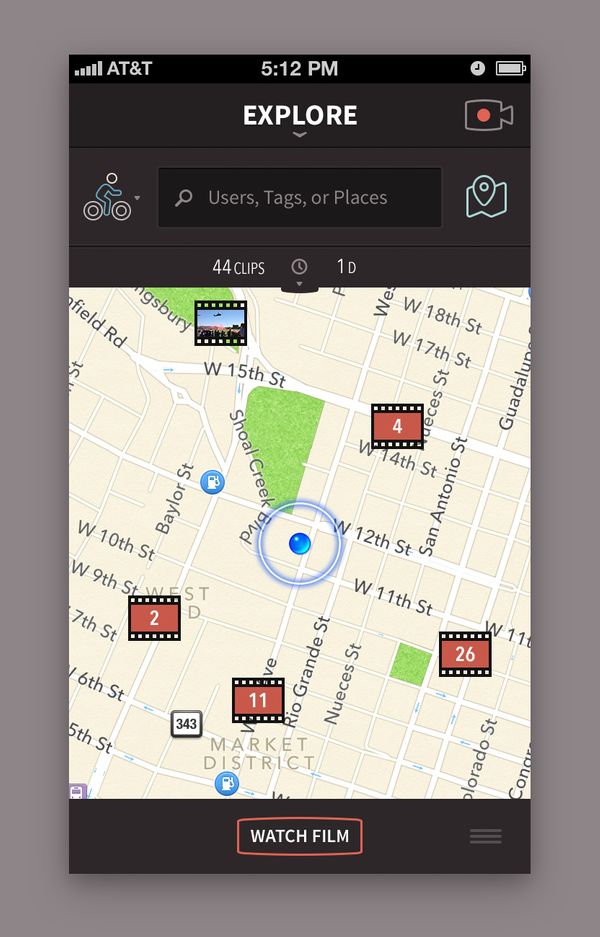Image resolution: width=600 pixels, height=937 pixels.
Task: Open the cluster of 11 clips
Action: point(258,700)
